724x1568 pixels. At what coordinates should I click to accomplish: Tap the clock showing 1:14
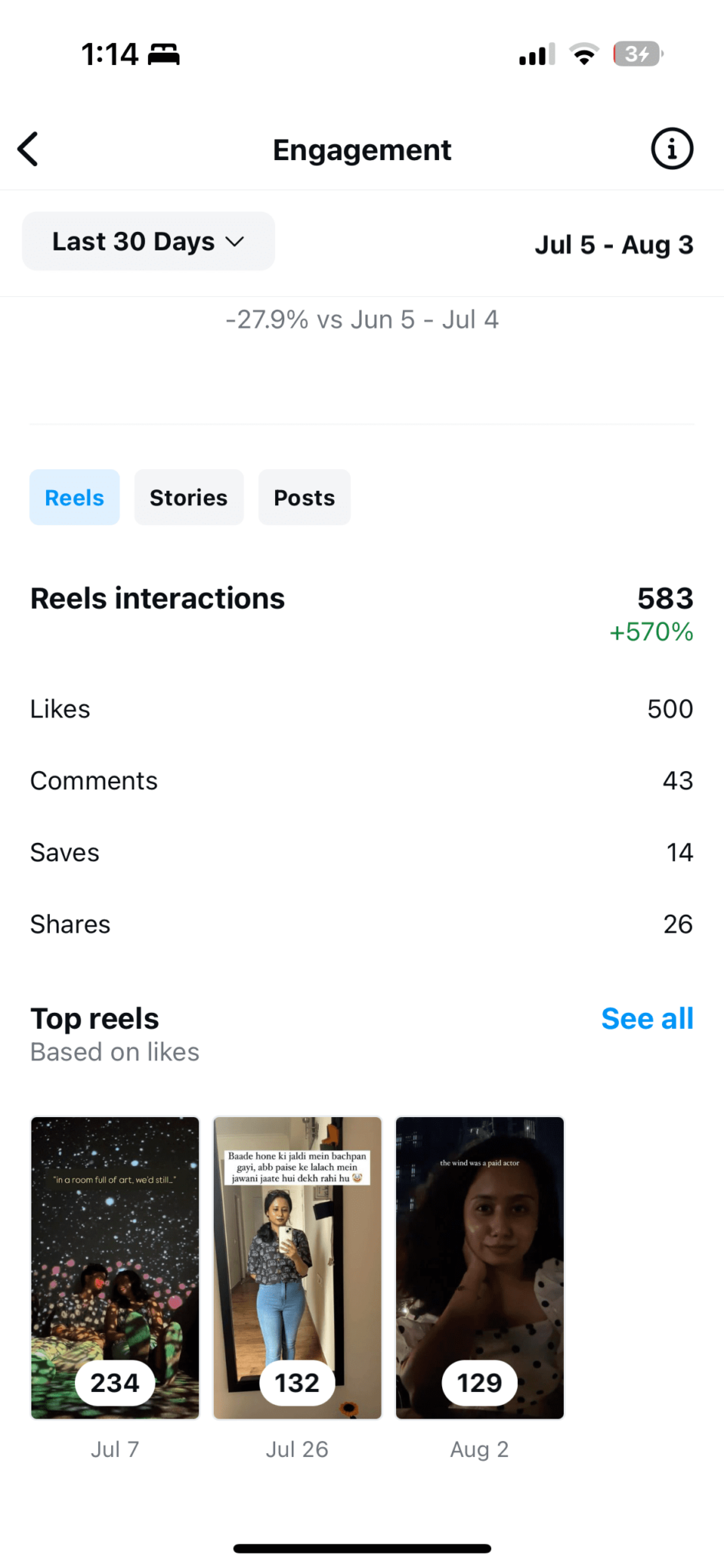110,54
